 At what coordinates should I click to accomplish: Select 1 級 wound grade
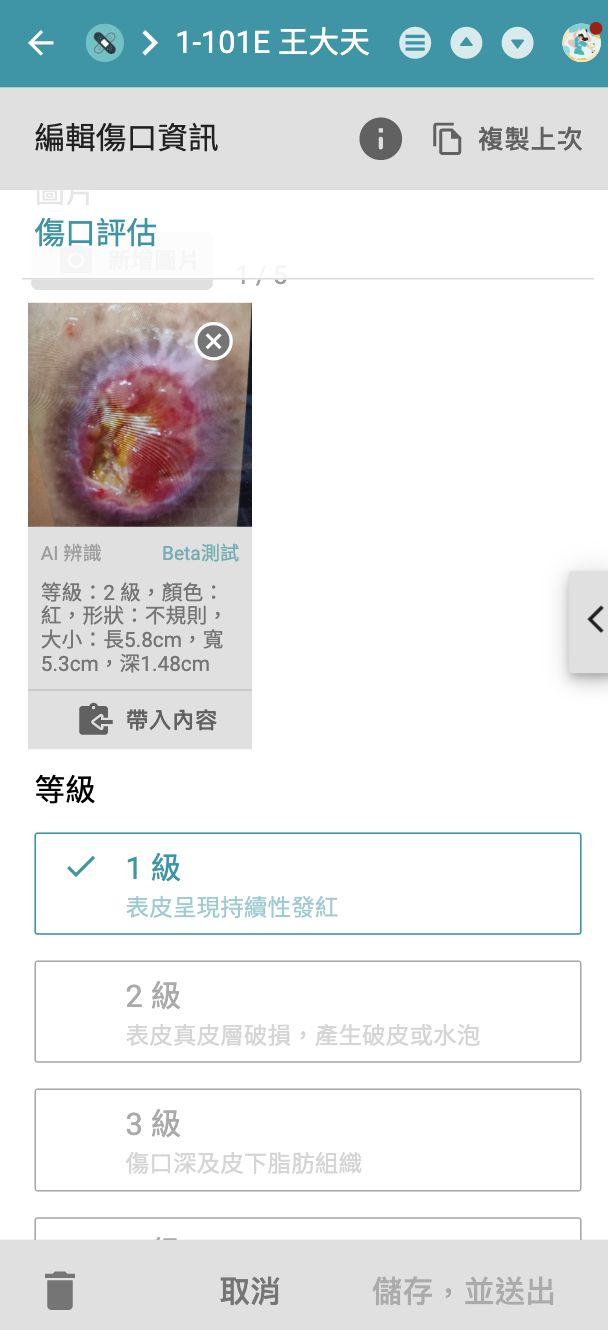[308, 884]
